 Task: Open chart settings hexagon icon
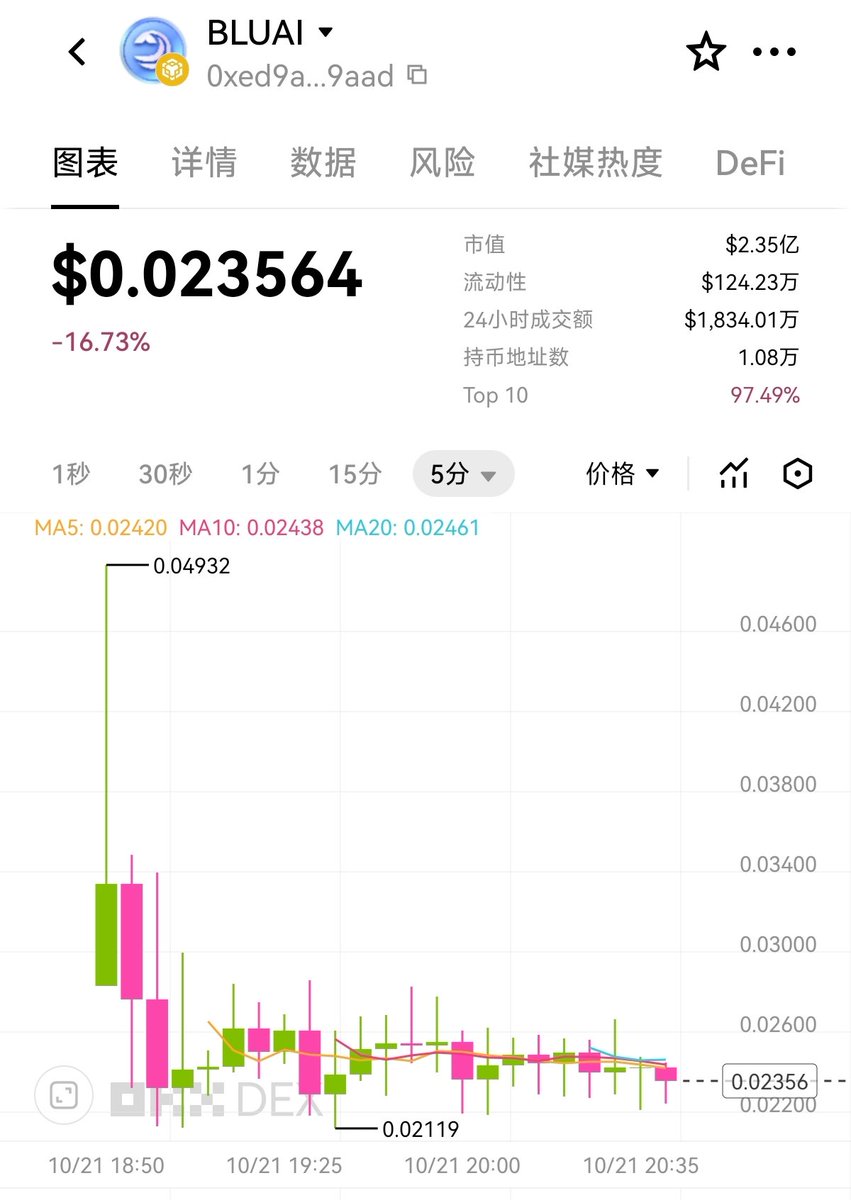coord(796,474)
